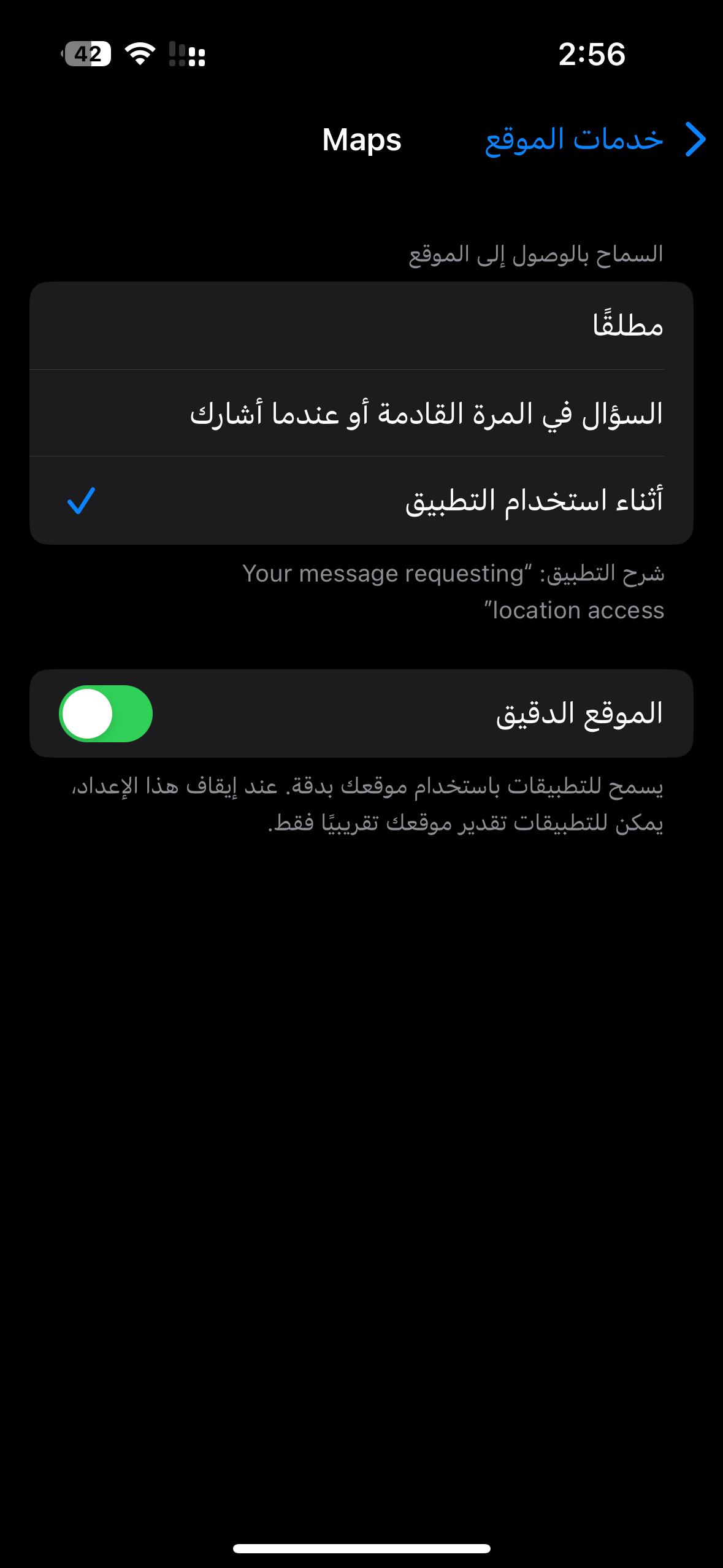The width and height of the screenshot is (723, 1568).
Task: Turn off the الموقع الدقيق switch
Action: point(106,713)
